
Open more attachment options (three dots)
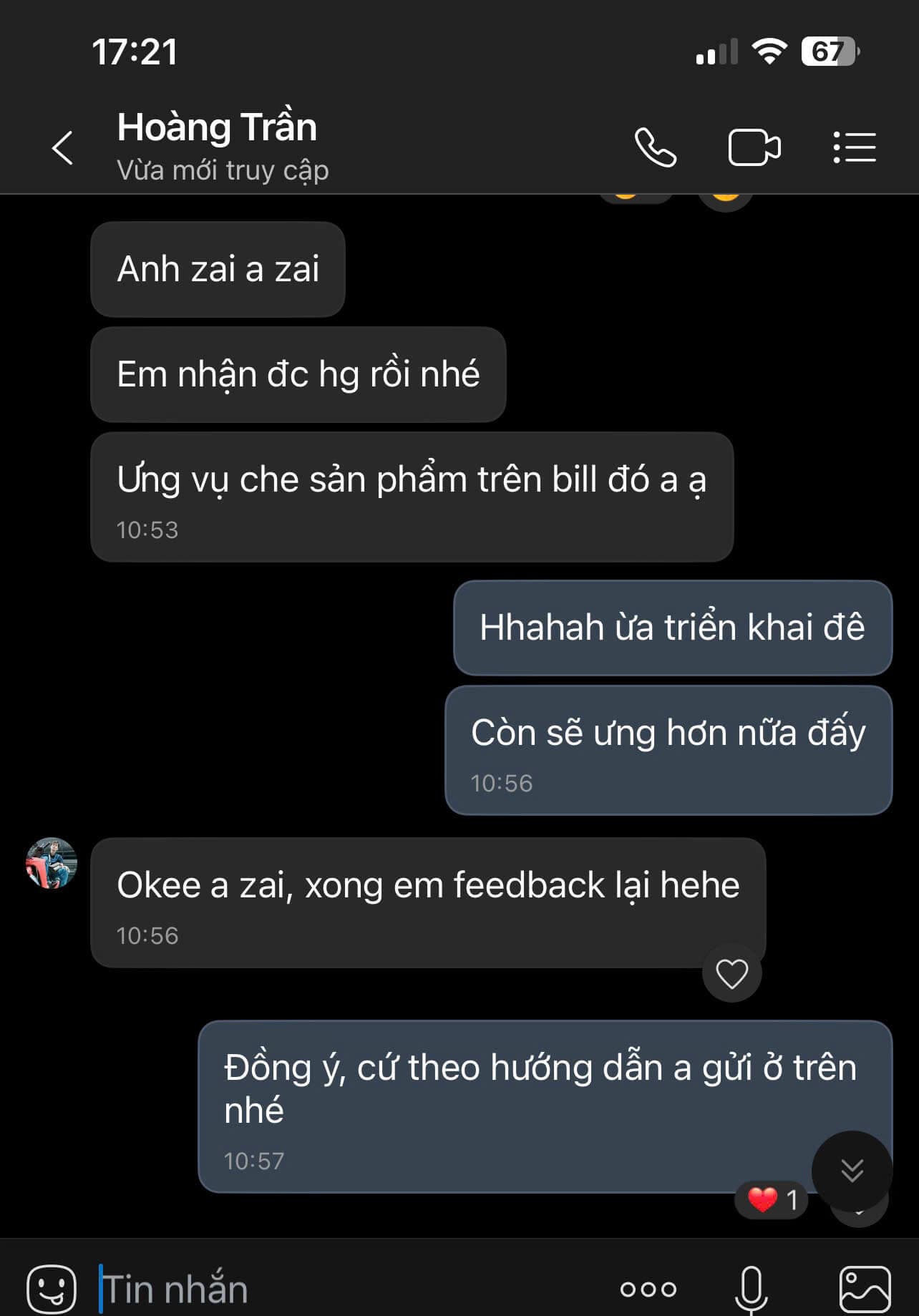tap(648, 1289)
